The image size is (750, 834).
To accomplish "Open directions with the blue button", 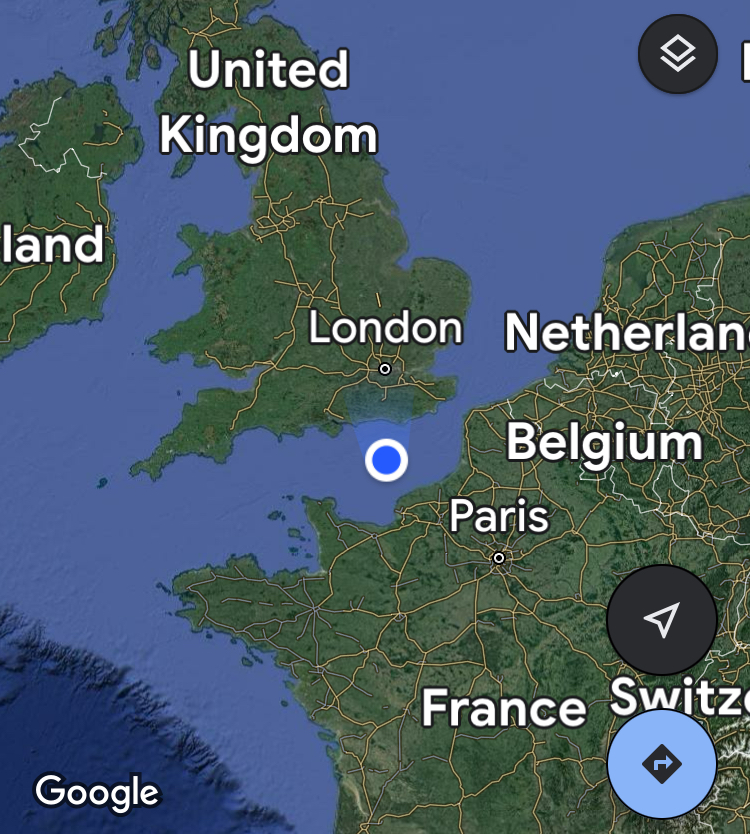I will (x=661, y=765).
